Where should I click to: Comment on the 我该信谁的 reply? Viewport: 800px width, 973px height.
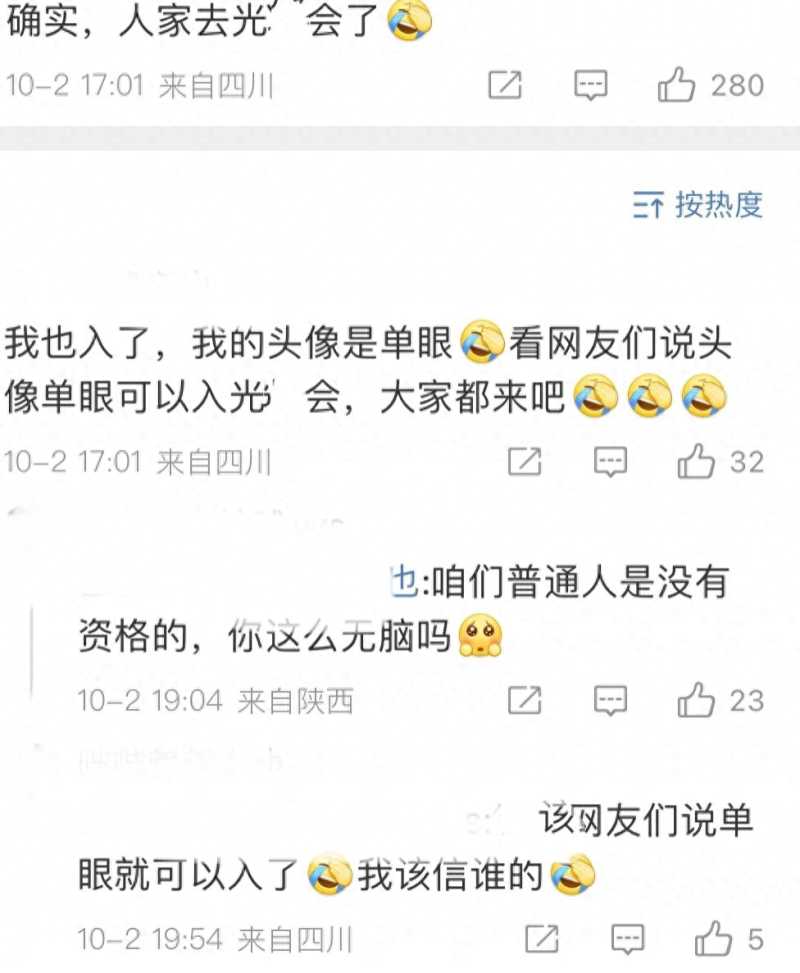[628, 939]
